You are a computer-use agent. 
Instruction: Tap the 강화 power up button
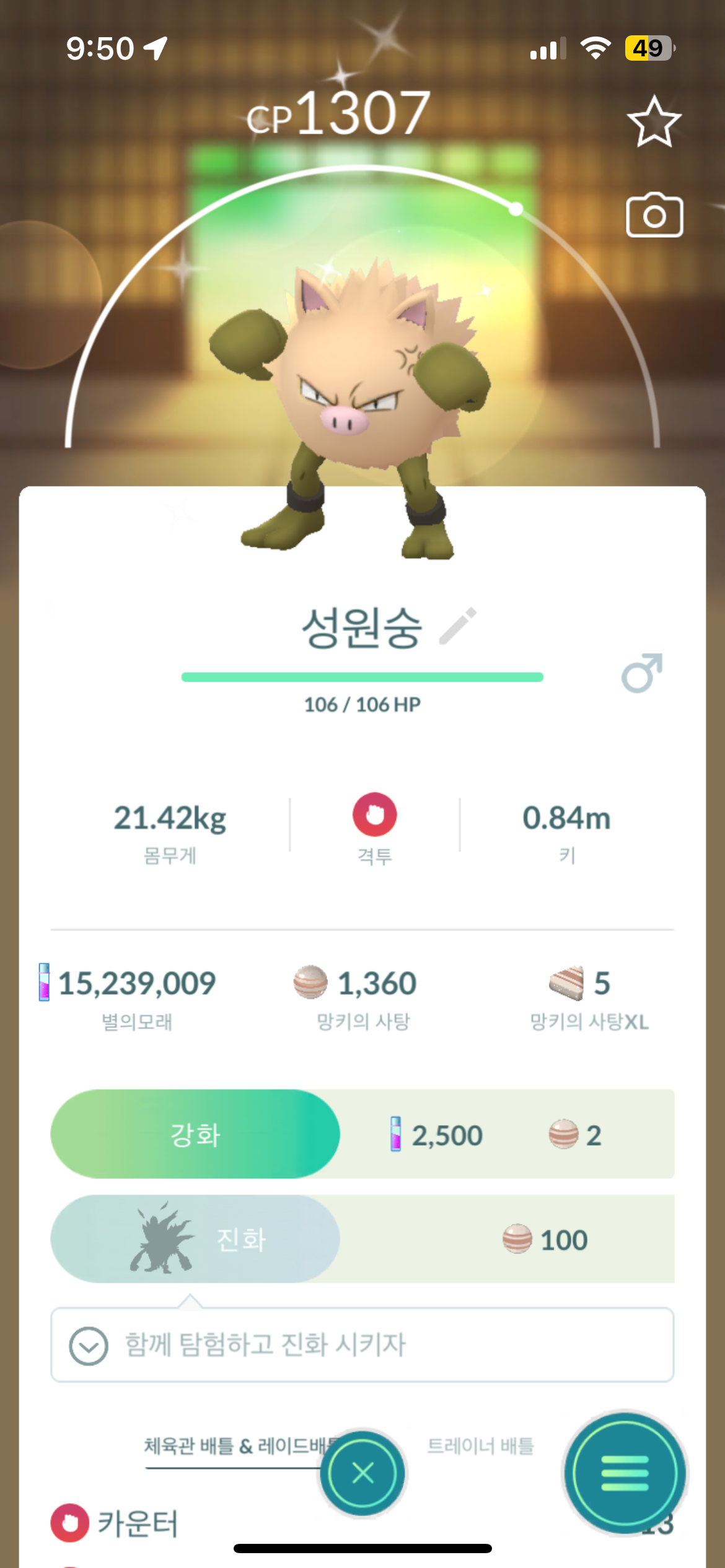click(195, 1134)
